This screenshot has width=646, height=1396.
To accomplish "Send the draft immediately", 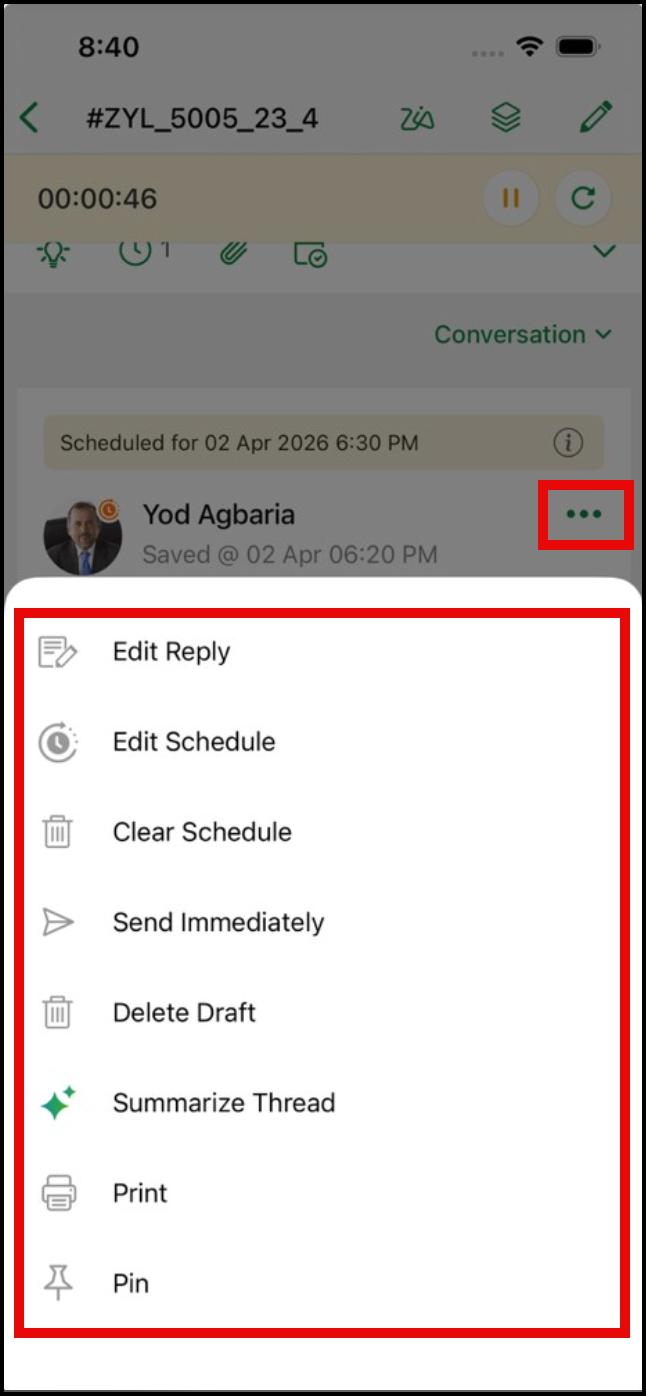I will point(217,922).
